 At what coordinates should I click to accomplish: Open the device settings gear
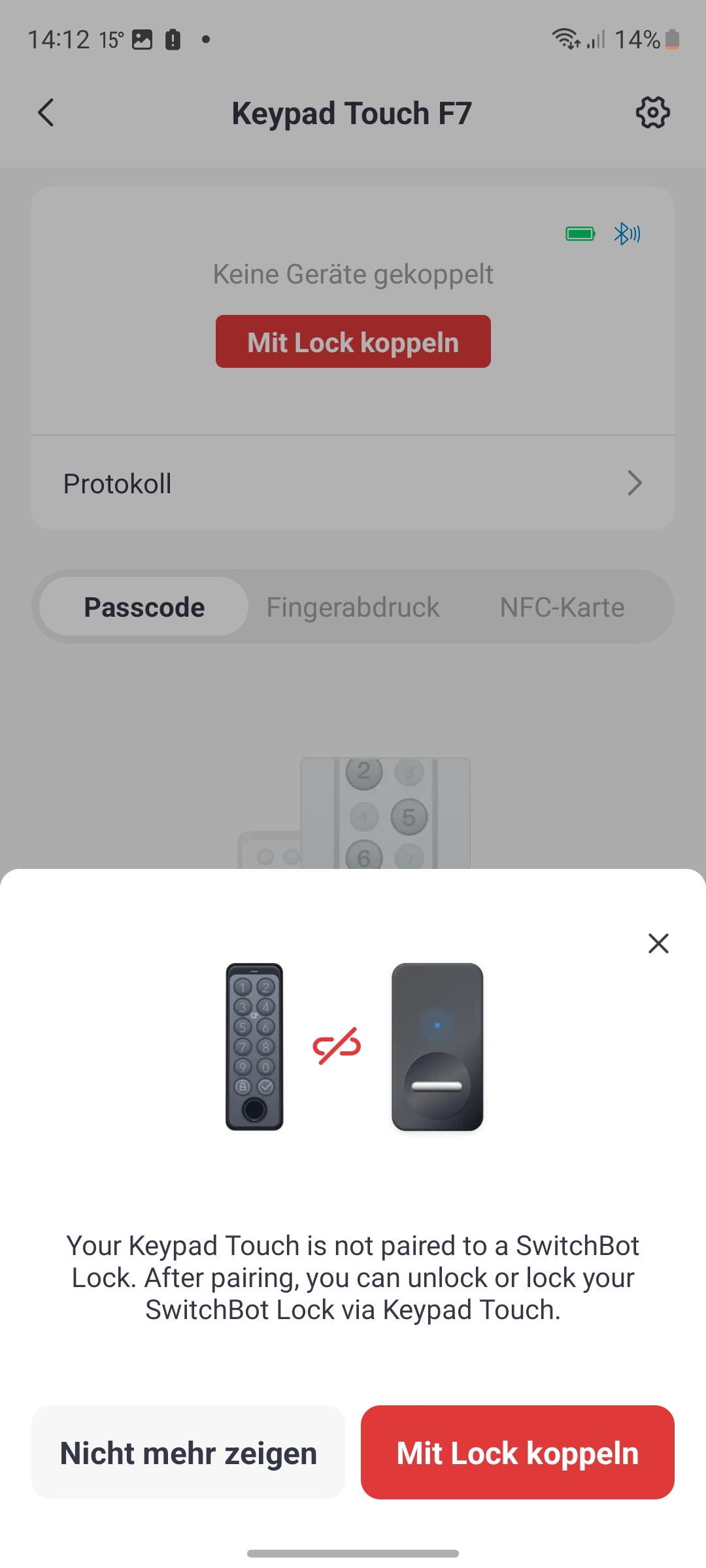tap(652, 113)
